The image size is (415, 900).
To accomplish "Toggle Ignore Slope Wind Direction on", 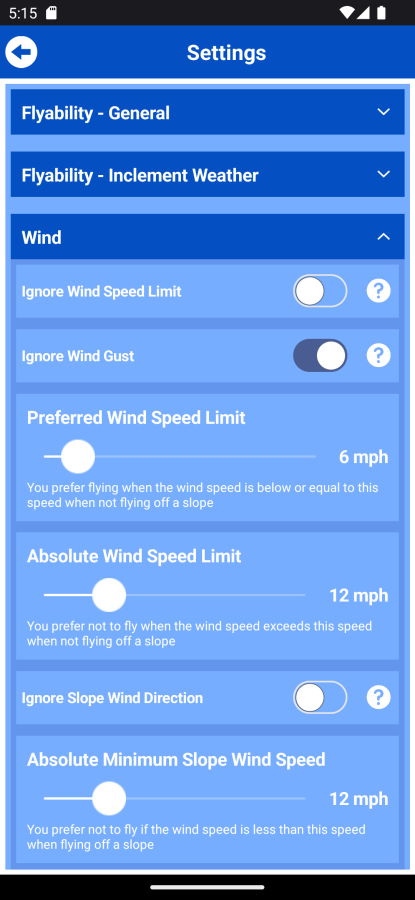I will point(320,697).
